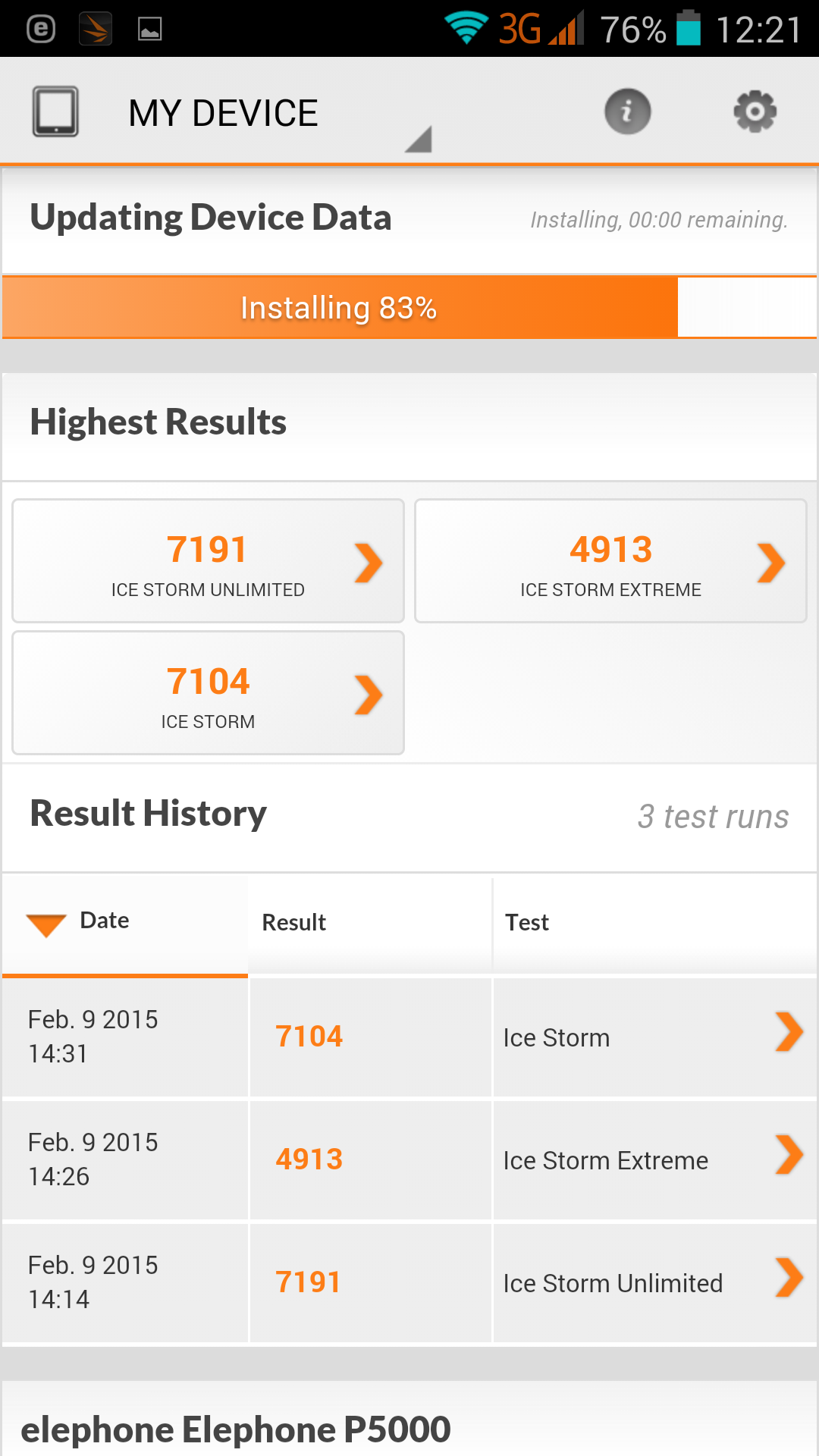Open the info icon in the app bar
The width and height of the screenshot is (819, 1456).
(x=627, y=111)
